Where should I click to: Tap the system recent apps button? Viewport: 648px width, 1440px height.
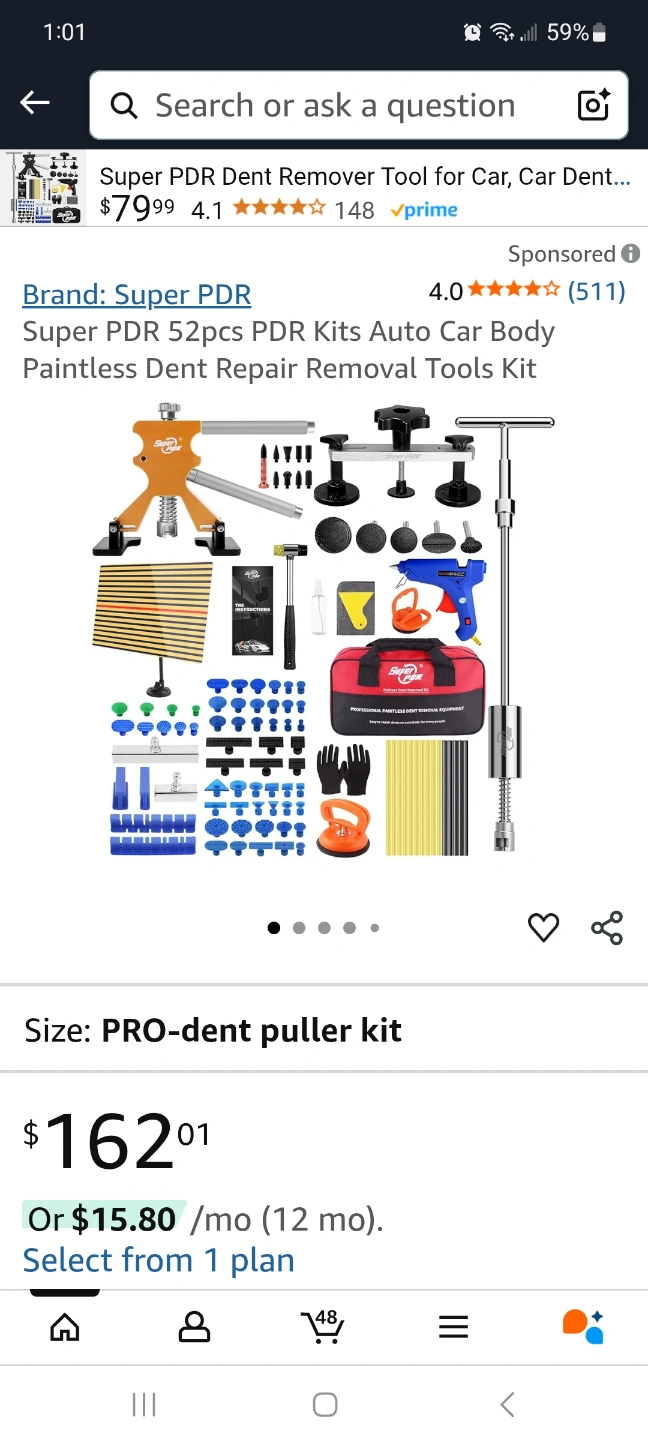tap(144, 1405)
